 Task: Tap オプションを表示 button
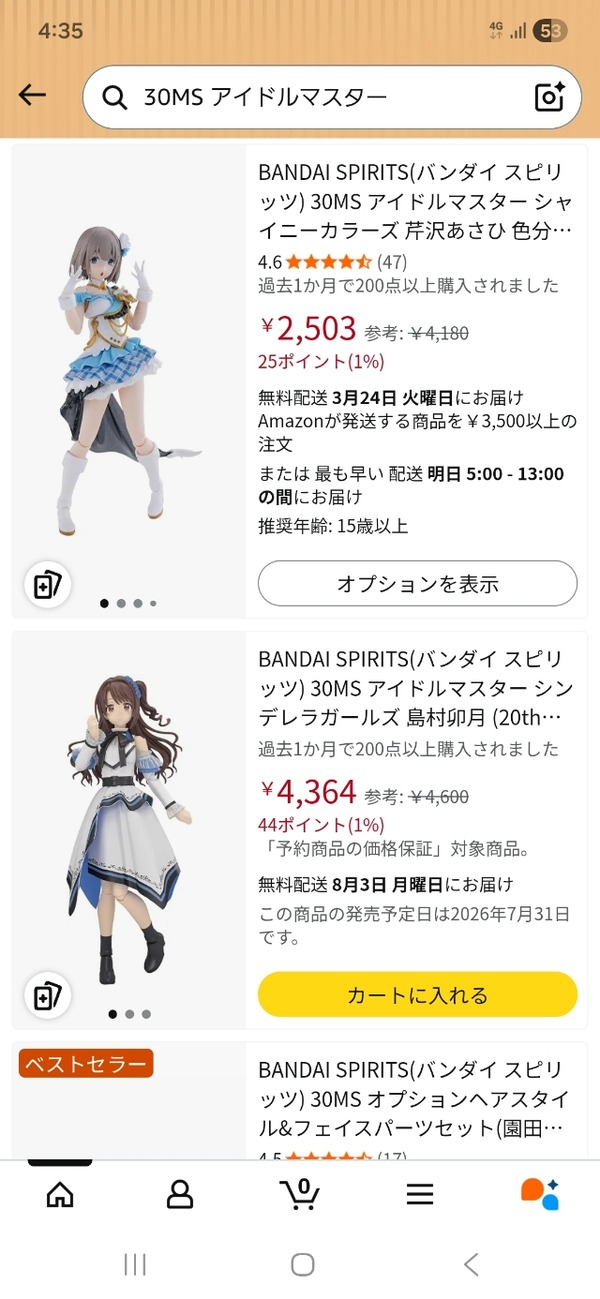point(417,584)
